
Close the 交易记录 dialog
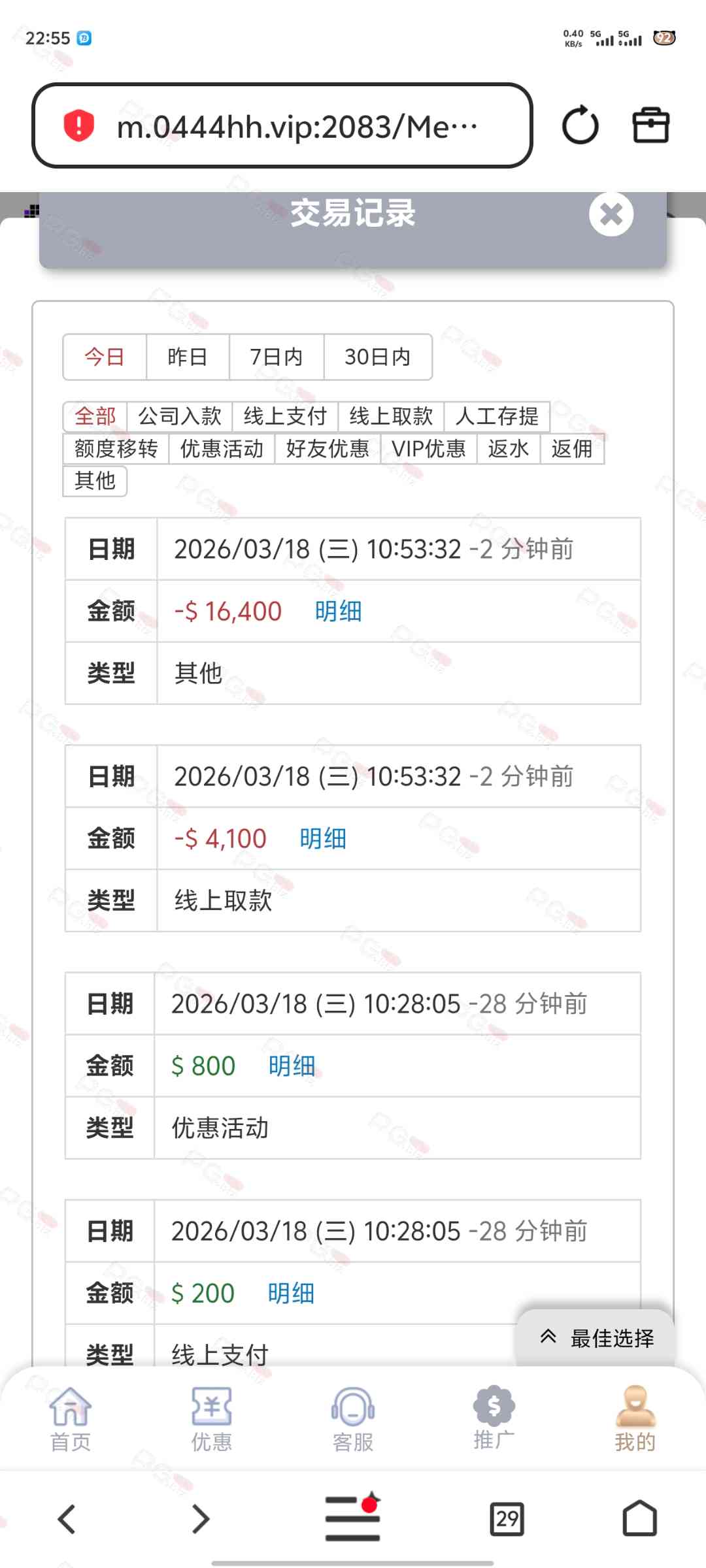coord(611,214)
